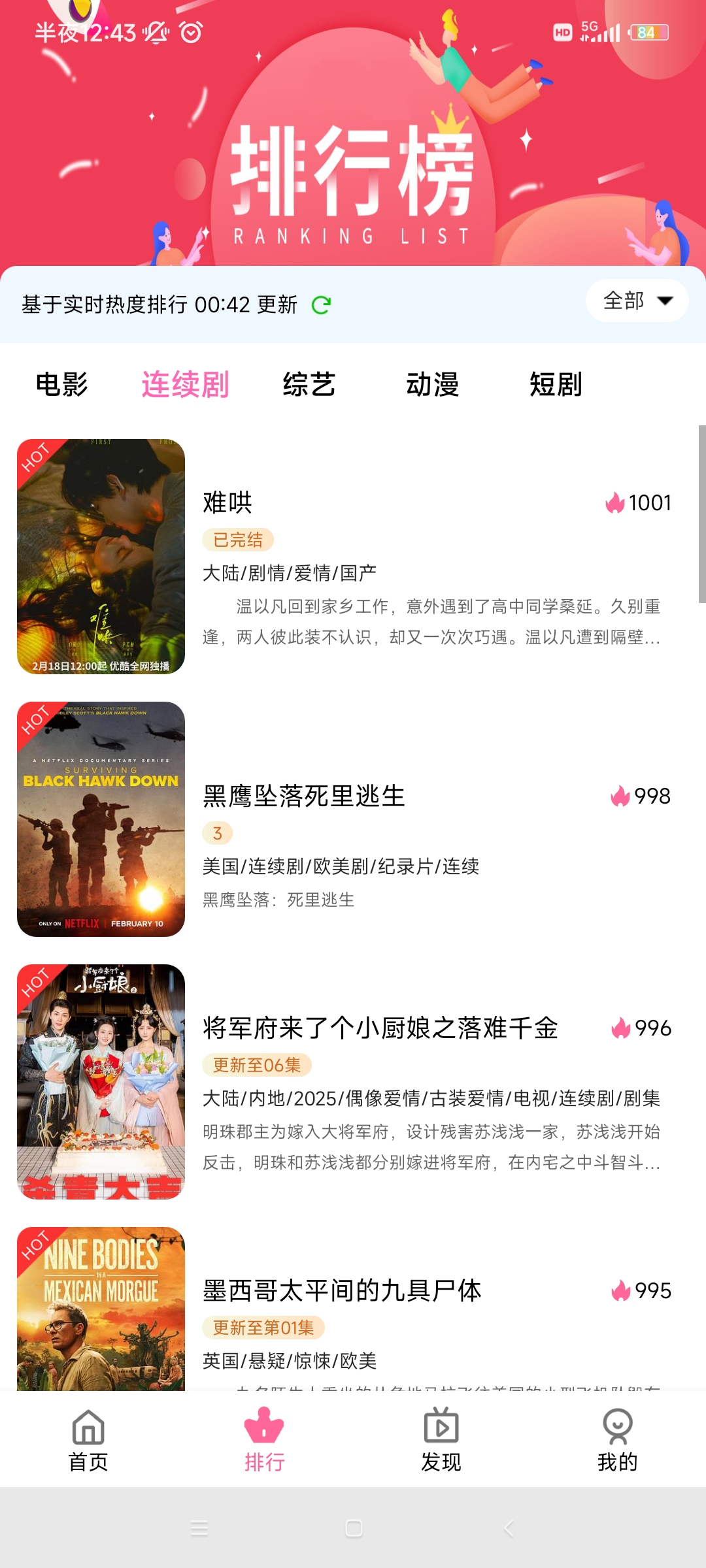This screenshot has height=1568, width=706.
Task: Switch to the 短剧 category tab
Action: coord(556,384)
